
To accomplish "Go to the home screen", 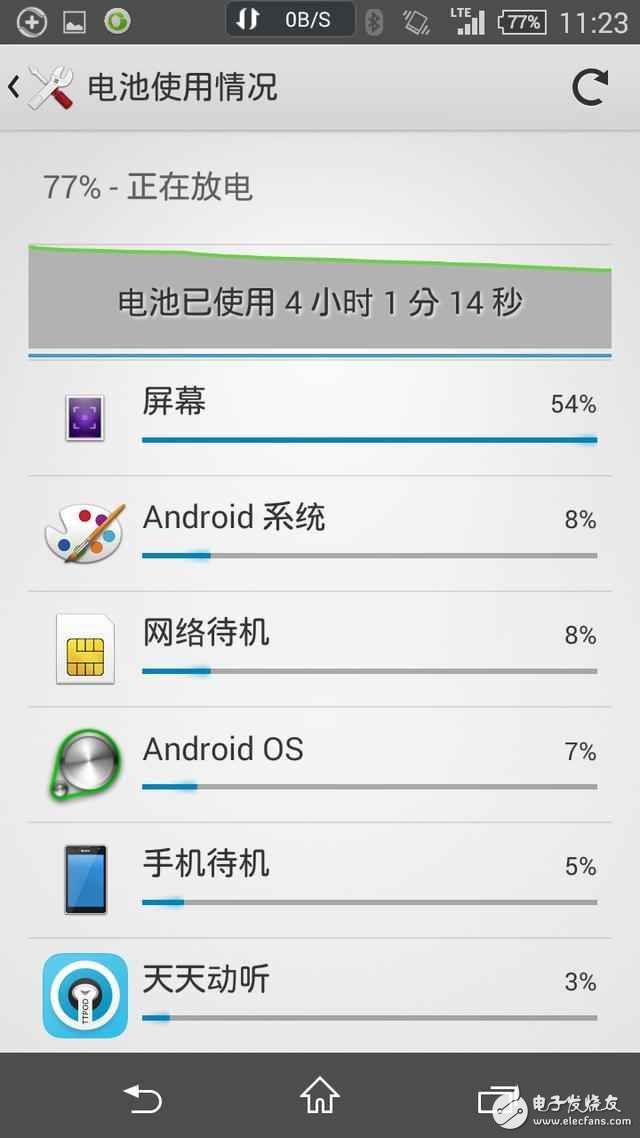I will [319, 1097].
